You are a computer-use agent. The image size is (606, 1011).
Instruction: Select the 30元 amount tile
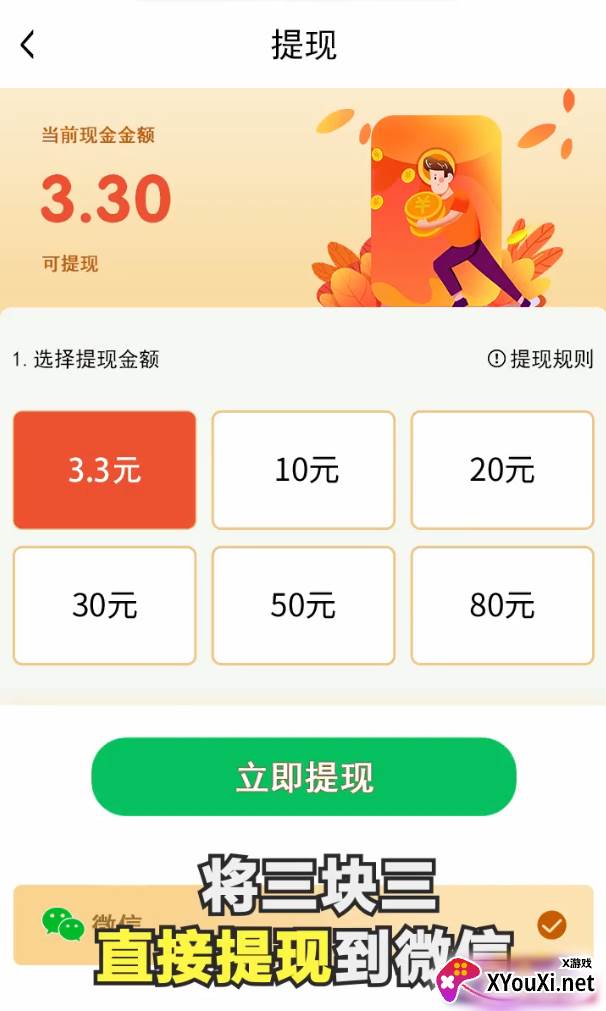(104, 605)
